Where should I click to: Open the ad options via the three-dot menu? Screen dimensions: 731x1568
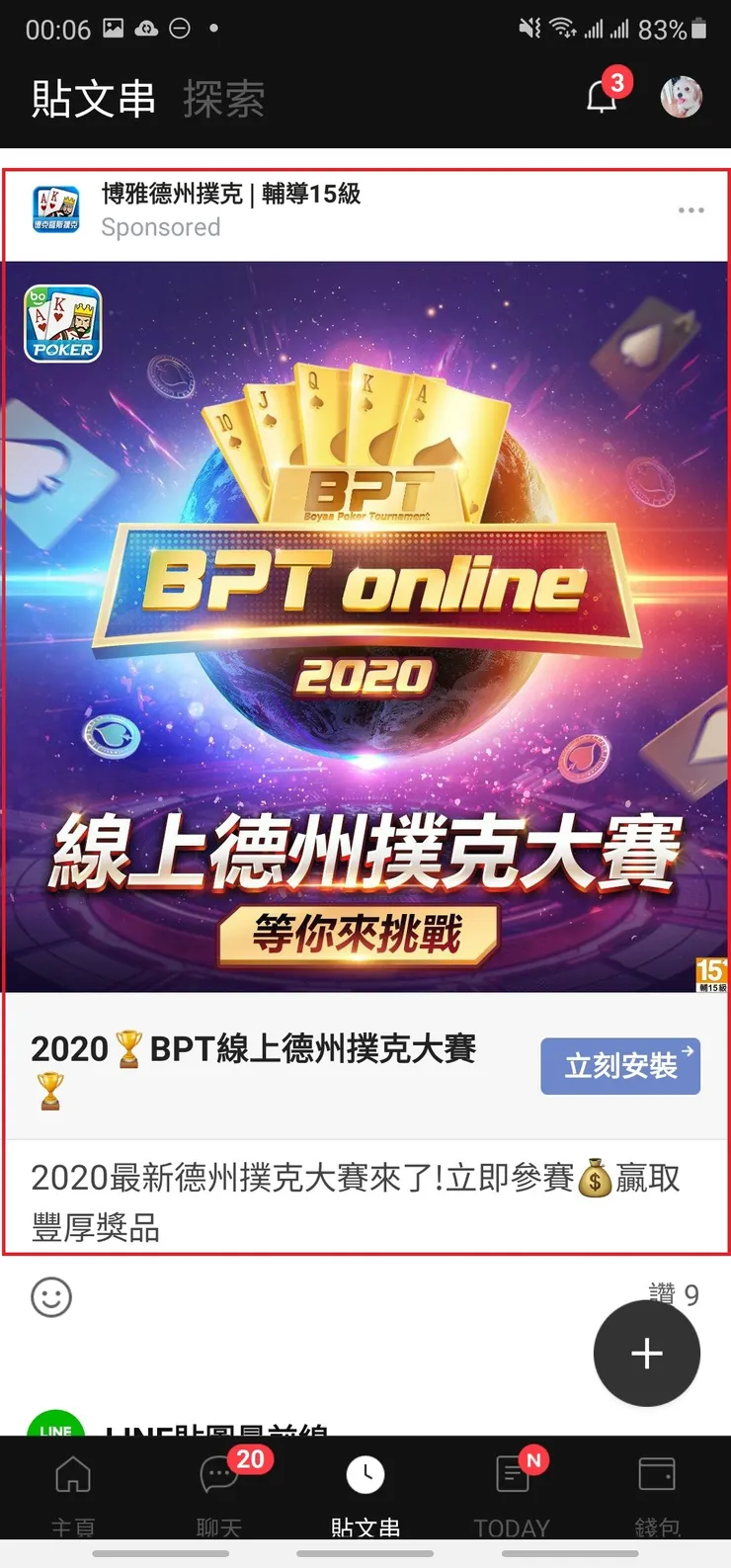pos(691,208)
